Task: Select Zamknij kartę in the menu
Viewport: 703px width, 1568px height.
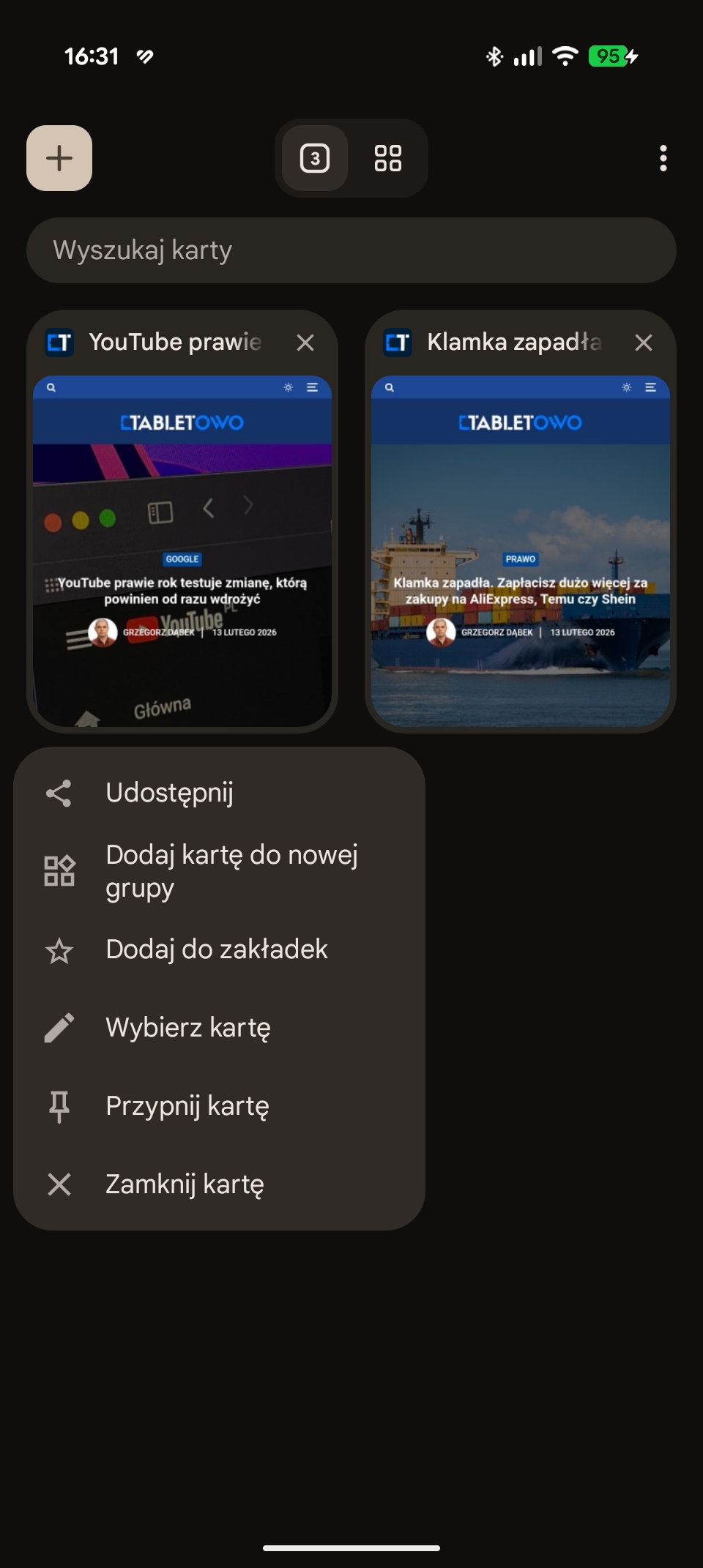Action: (185, 1184)
